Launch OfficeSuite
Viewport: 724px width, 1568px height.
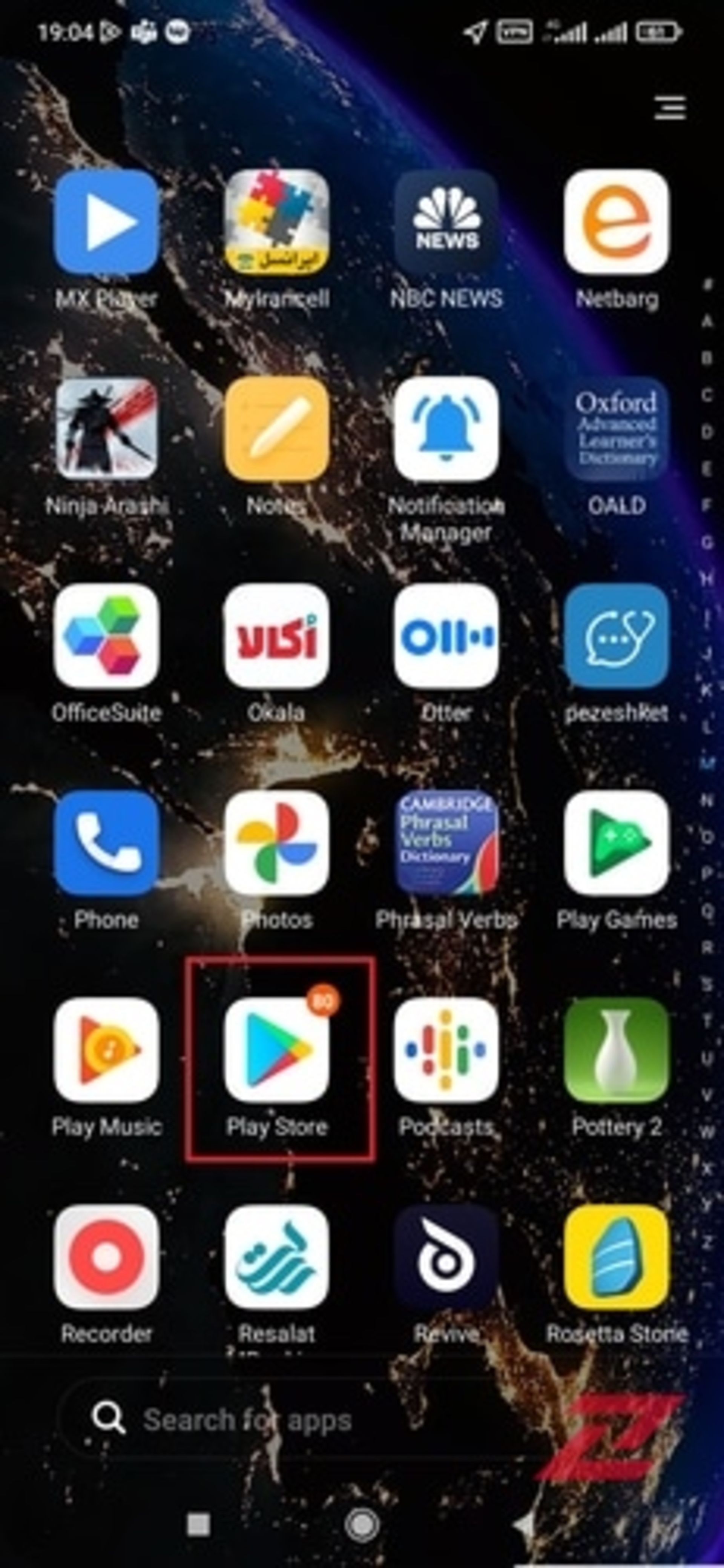pos(106,635)
